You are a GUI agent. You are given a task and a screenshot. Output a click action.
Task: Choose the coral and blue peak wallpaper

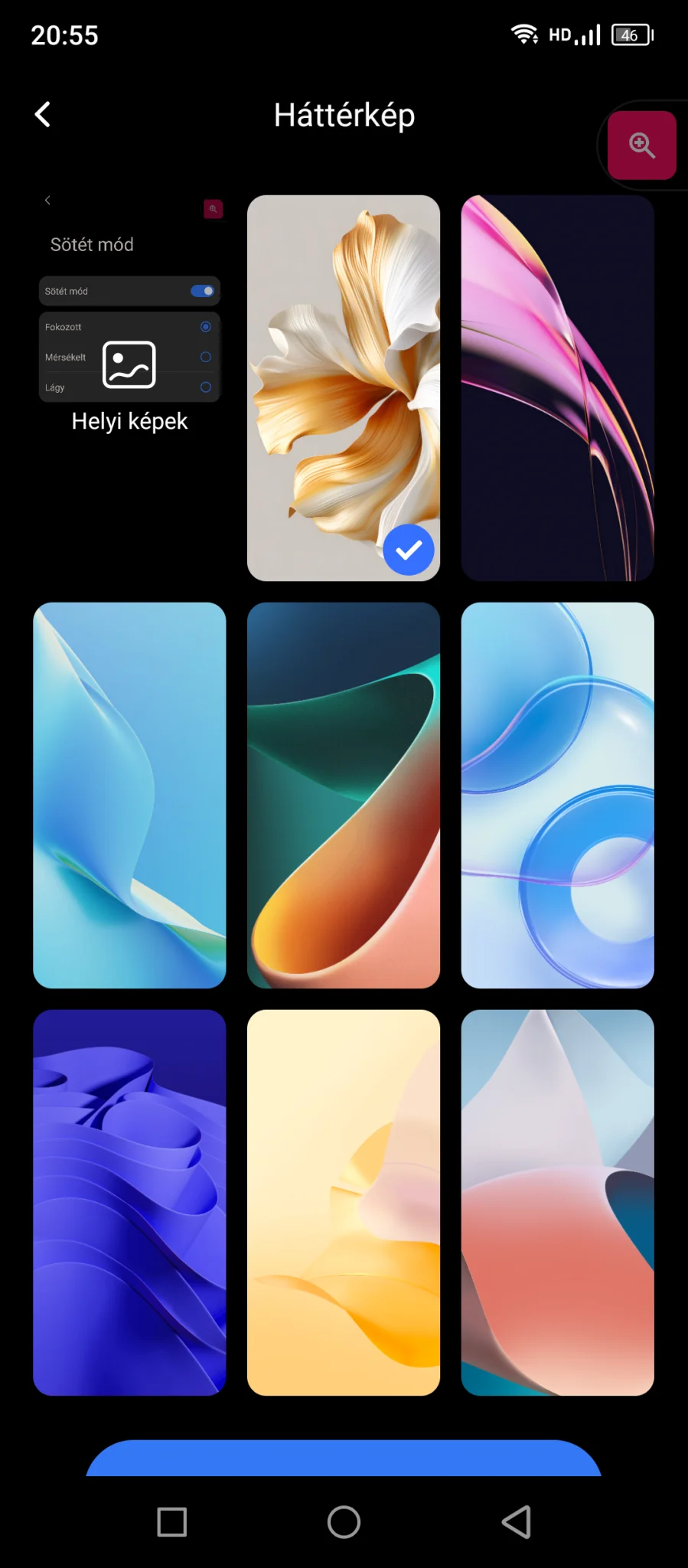557,1202
